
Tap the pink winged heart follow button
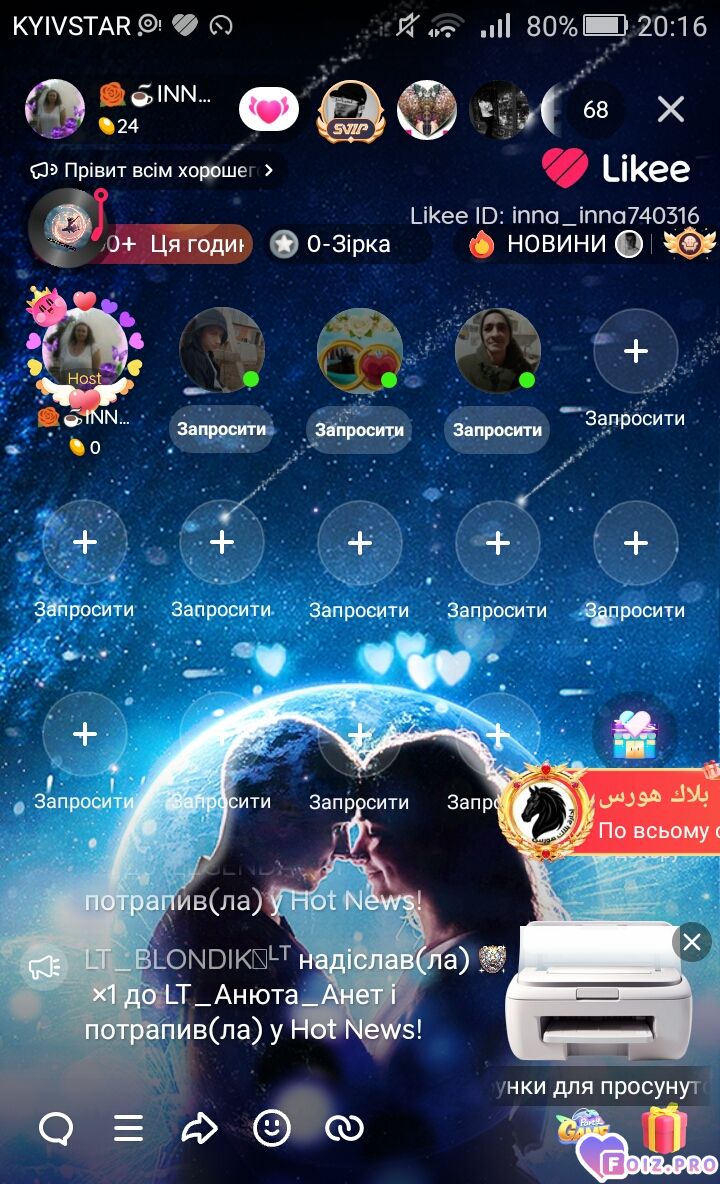[269, 109]
